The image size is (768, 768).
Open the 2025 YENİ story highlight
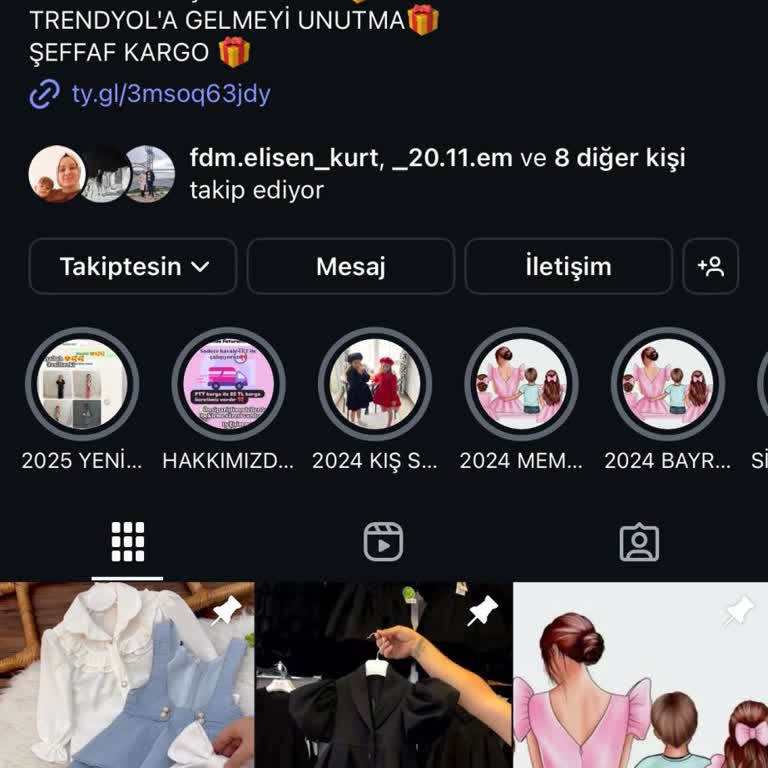tap(82, 385)
